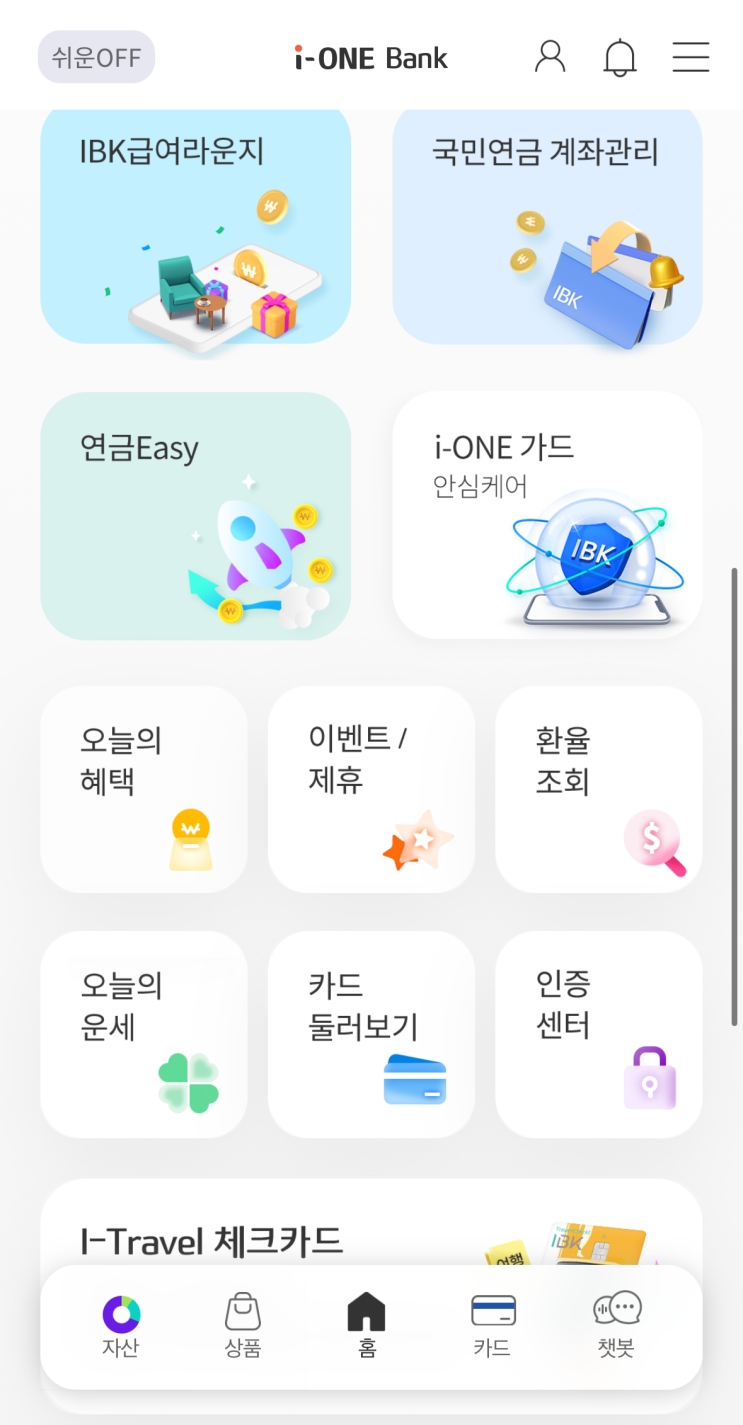This screenshot has width=743, height=1425.
Task: View 이벤트/제휴 events page
Action: pos(370,789)
